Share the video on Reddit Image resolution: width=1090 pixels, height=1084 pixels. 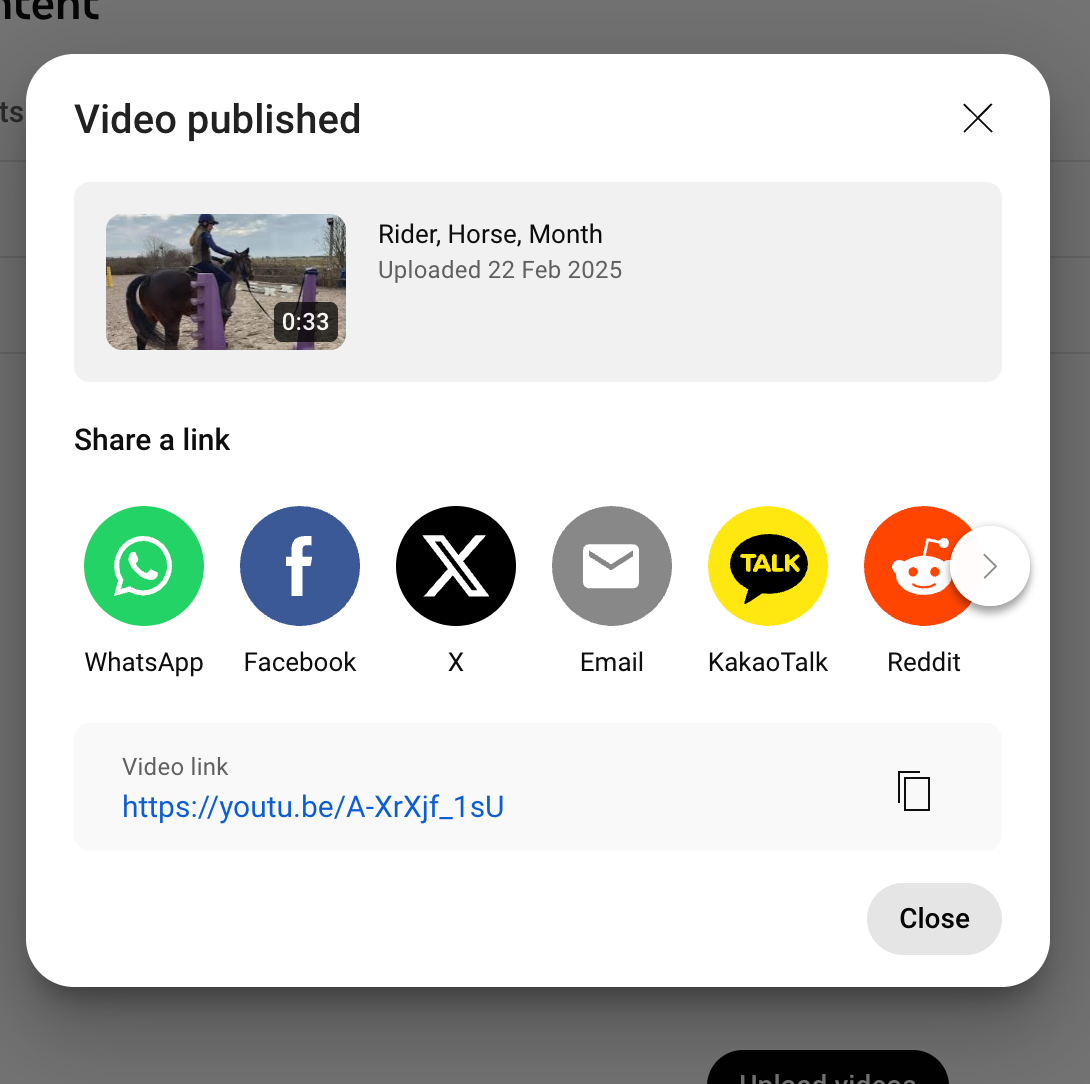click(912, 566)
